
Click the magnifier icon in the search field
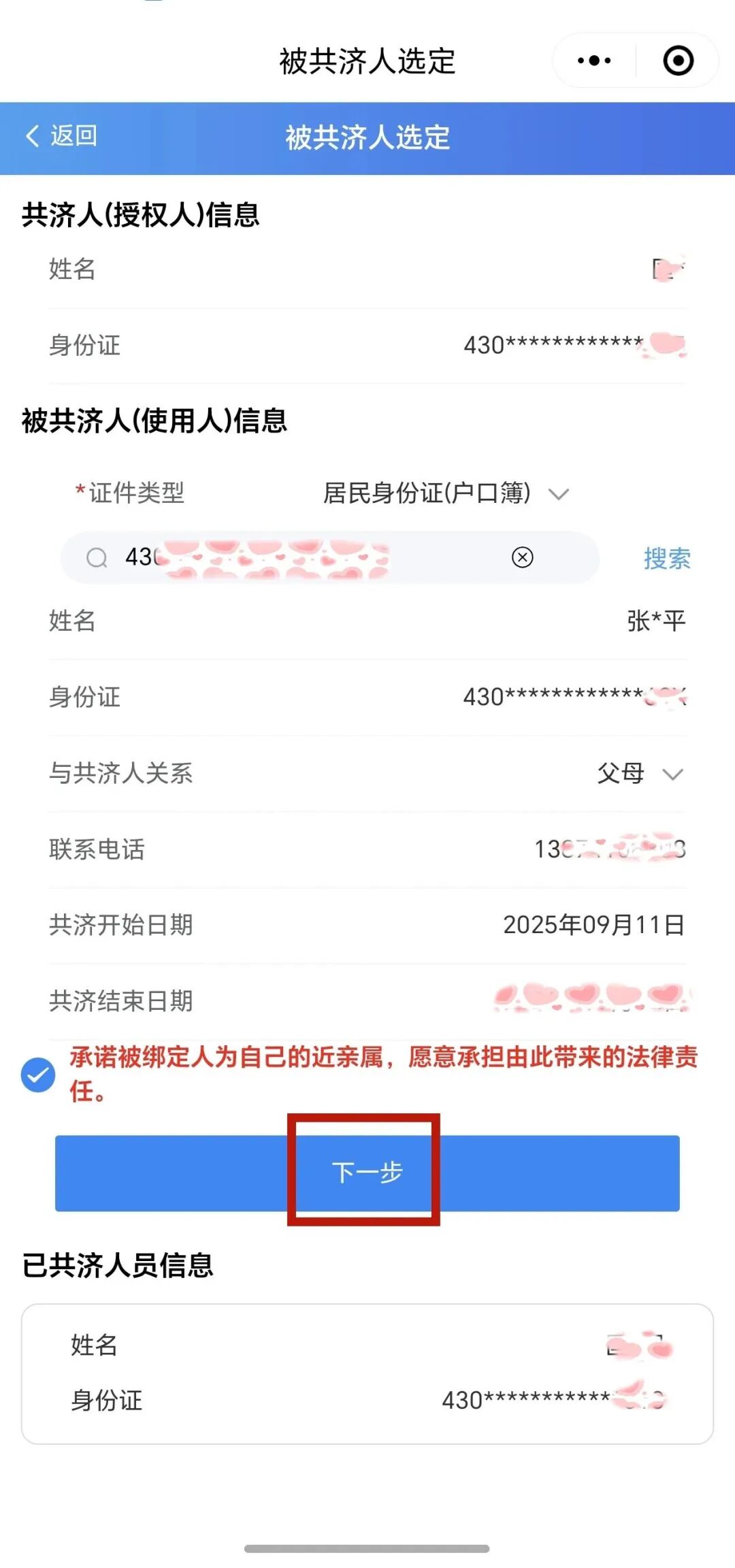97,558
